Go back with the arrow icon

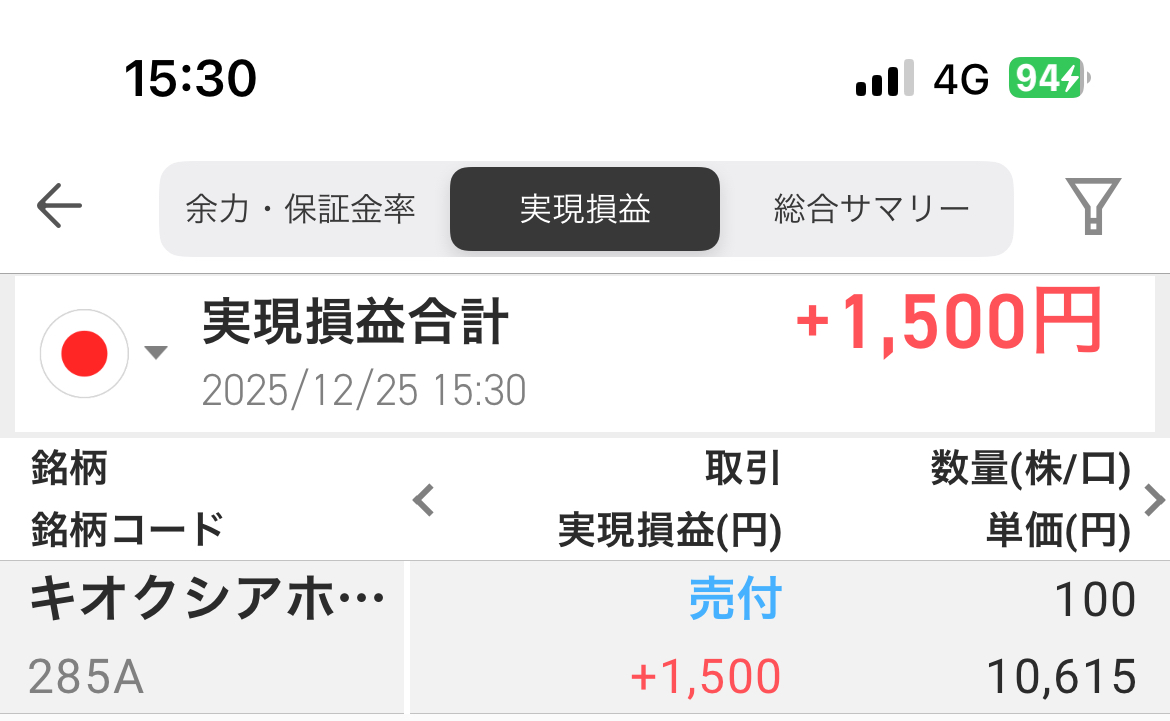[59, 207]
